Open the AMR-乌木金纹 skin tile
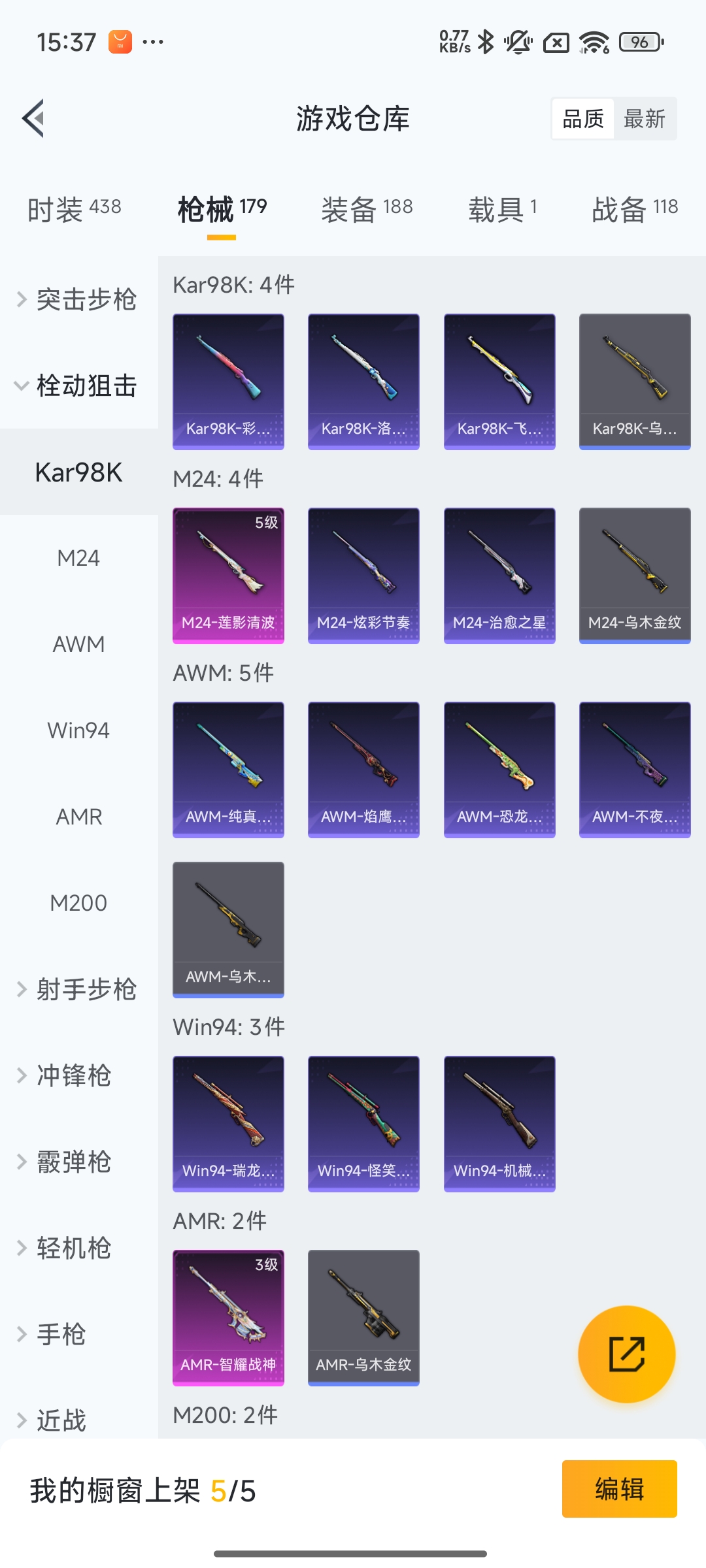This screenshot has width=706, height=1568. click(x=363, y=1317)
